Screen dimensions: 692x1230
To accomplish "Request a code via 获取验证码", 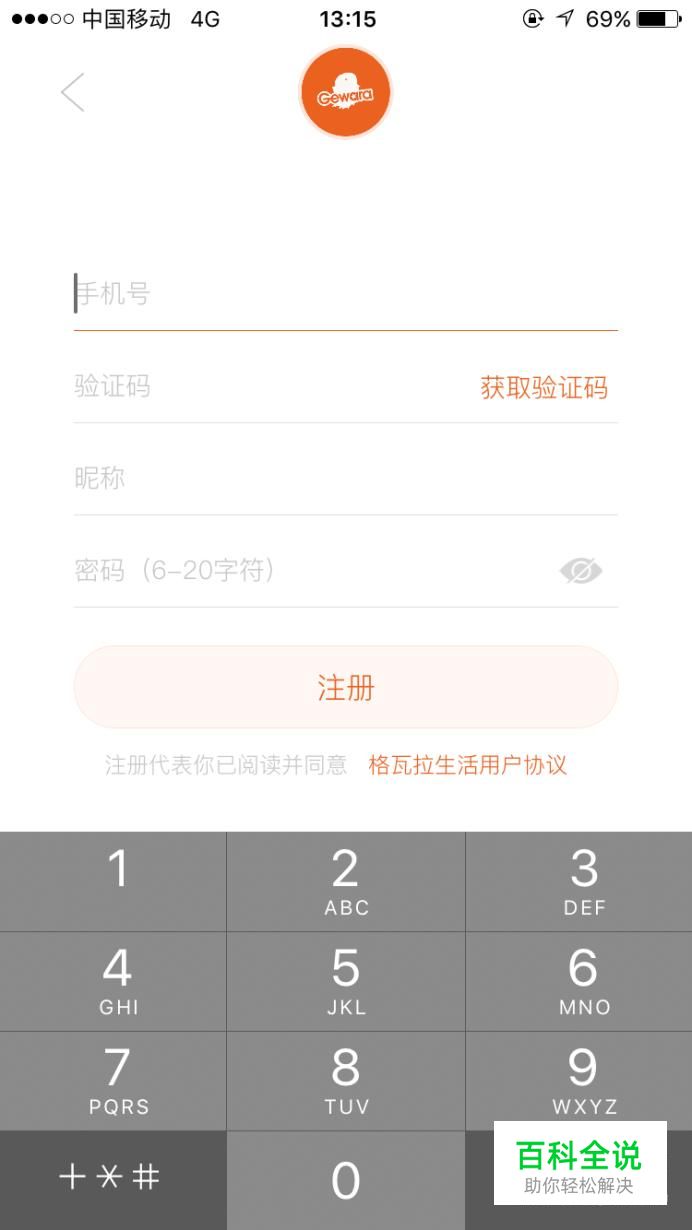I will point(544,387).
